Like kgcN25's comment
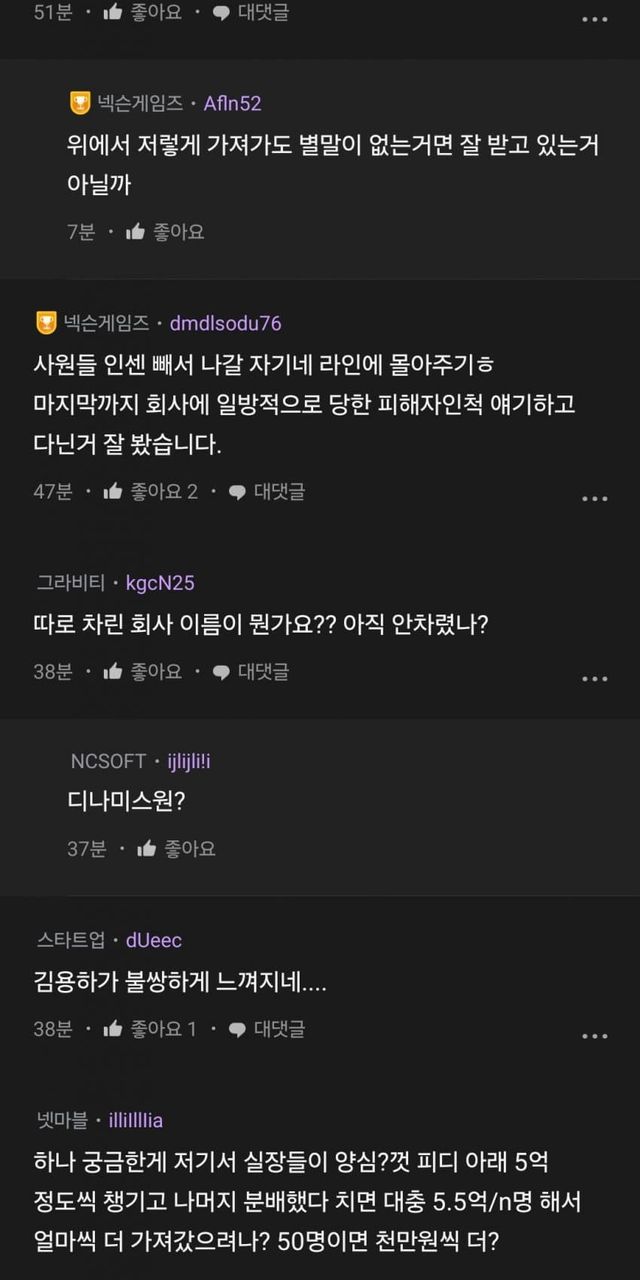The width and height of the screenshot is (640, 1280). click(142, 672)
